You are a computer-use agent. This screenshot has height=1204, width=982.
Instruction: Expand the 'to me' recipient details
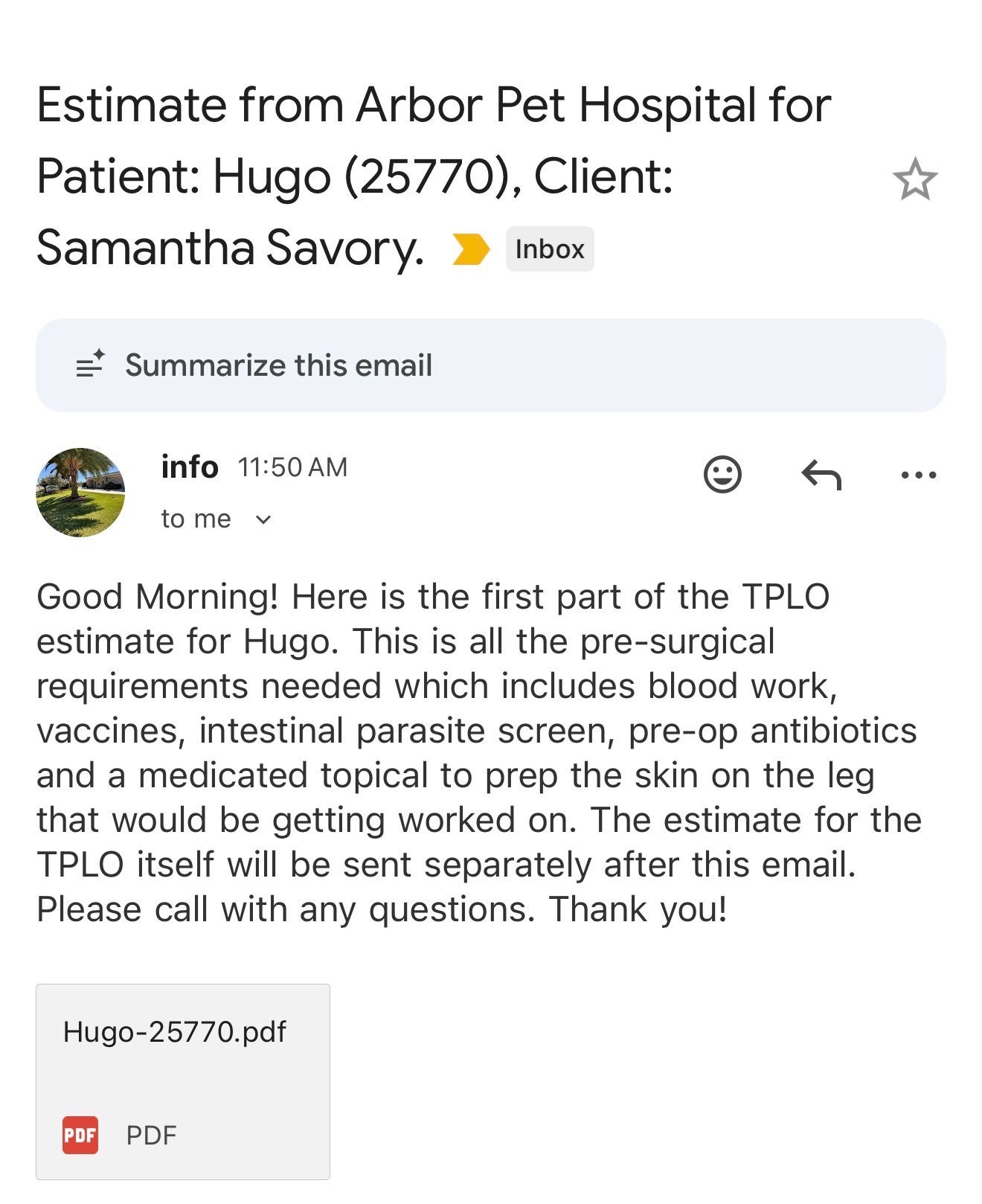(263, 519)
